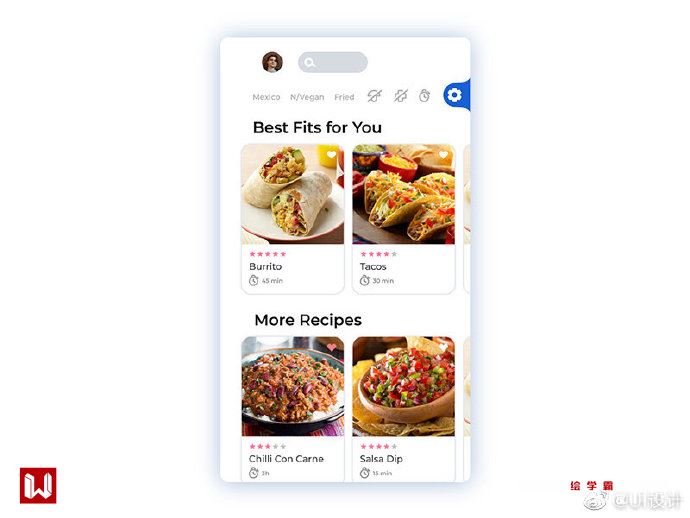Image resolution: width=690 pixels, height=518 pixels.
Task: Tap the search field
Action: click(x=333, y=62)
